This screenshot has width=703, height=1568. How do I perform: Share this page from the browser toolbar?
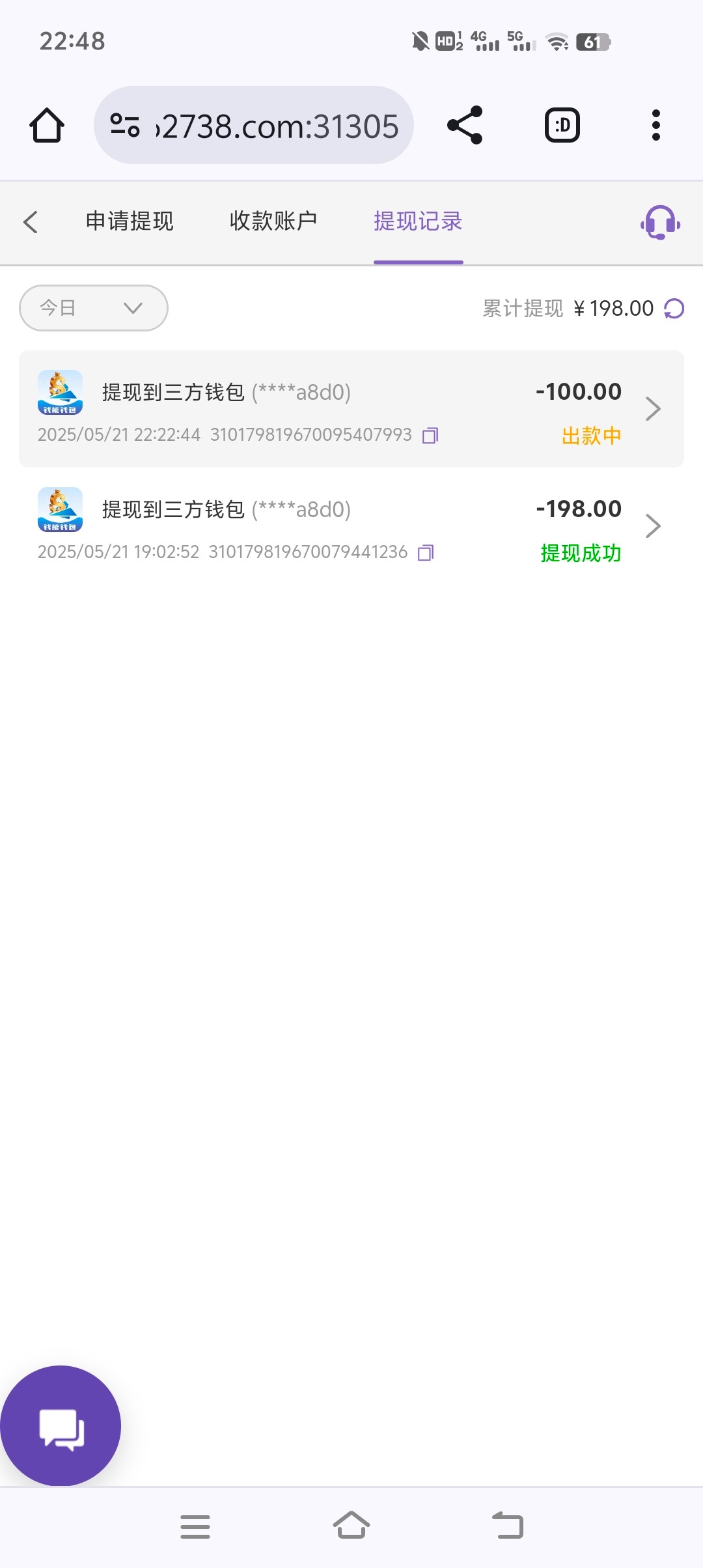point(465,125)
